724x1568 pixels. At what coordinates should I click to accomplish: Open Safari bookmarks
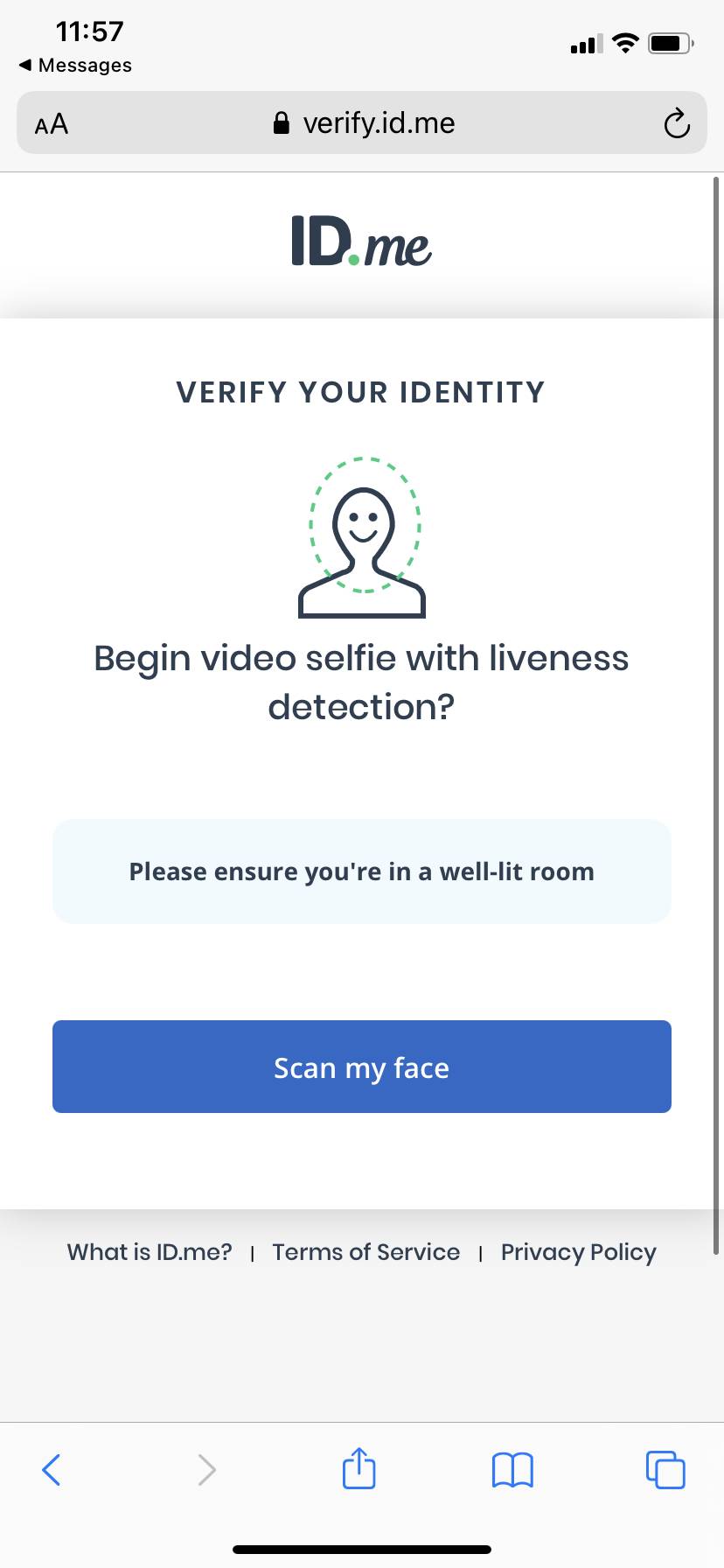[x=512, y=1469]
